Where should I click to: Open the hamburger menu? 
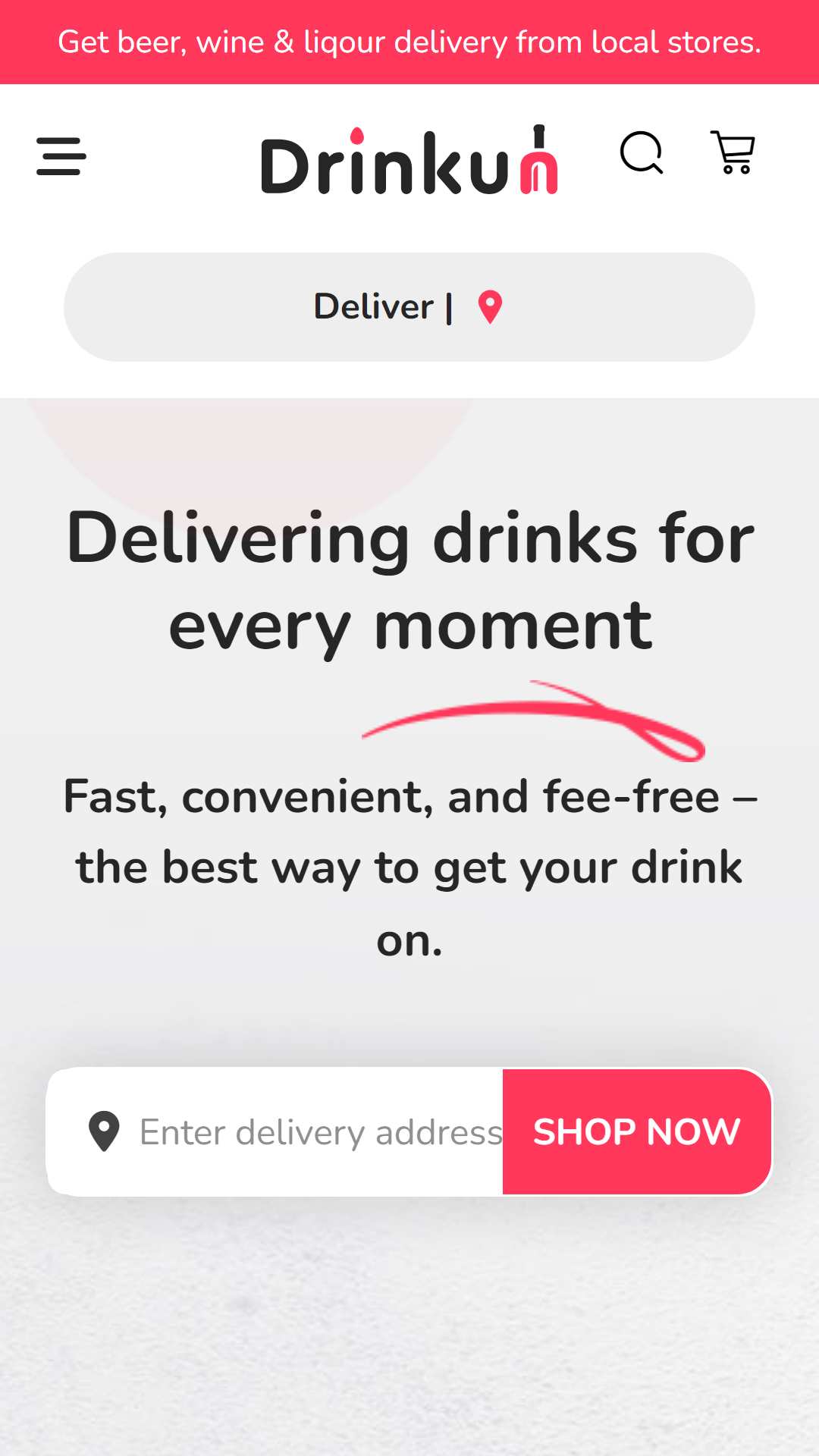(x=61, y=156)
